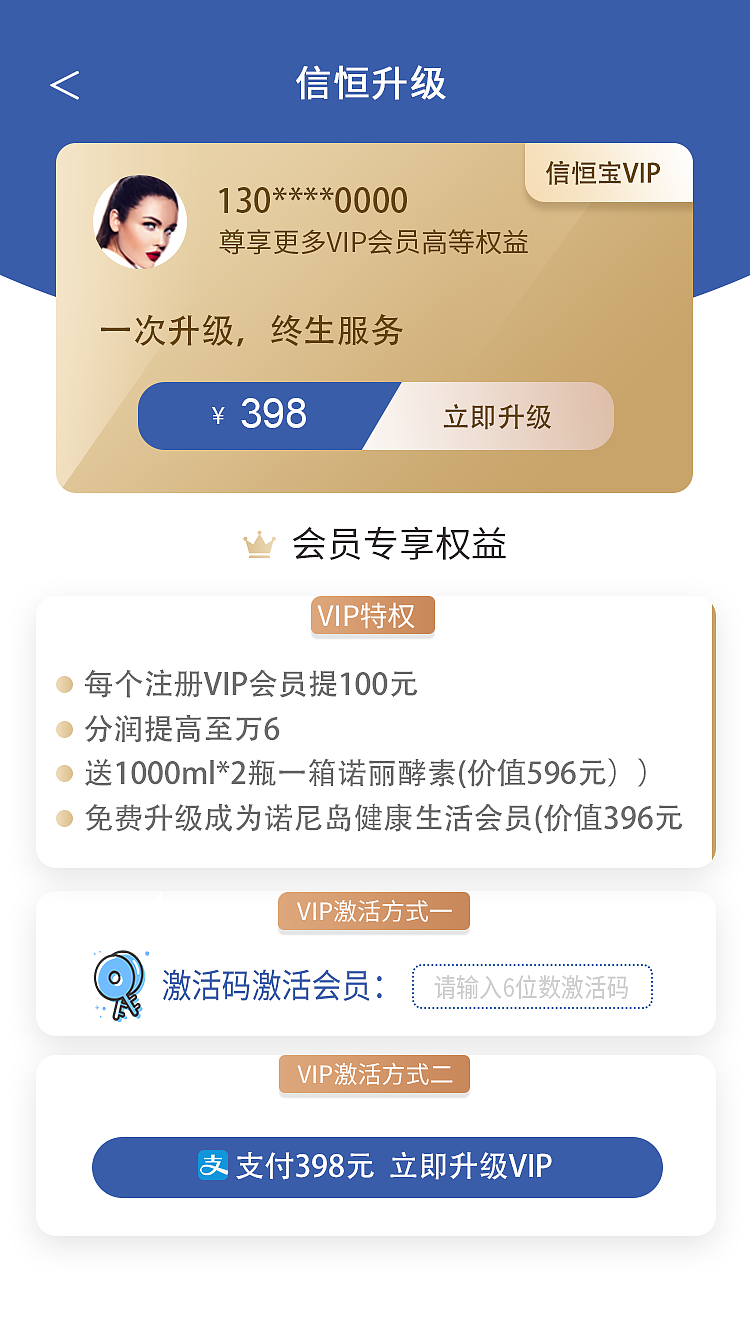
Task: Select the VIP特权 label tab
Action: point(372,615)
